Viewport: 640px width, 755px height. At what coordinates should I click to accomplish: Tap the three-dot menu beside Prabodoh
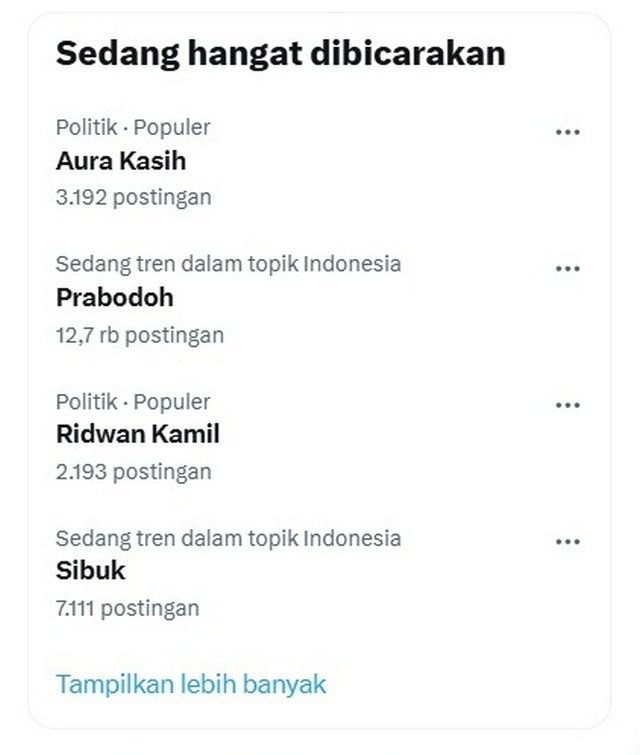(567, 269)
